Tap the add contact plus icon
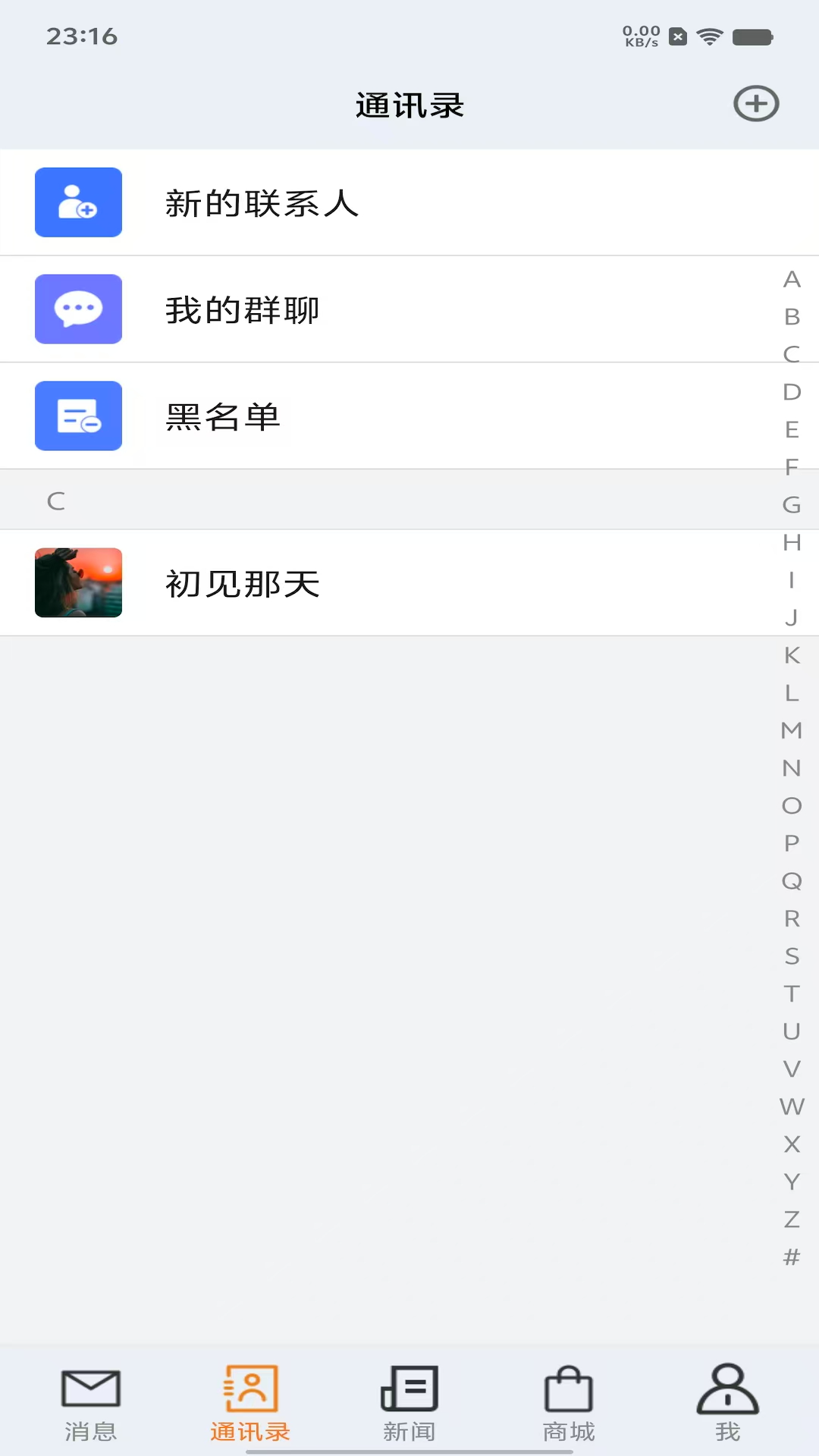 (x=756, y=104)
